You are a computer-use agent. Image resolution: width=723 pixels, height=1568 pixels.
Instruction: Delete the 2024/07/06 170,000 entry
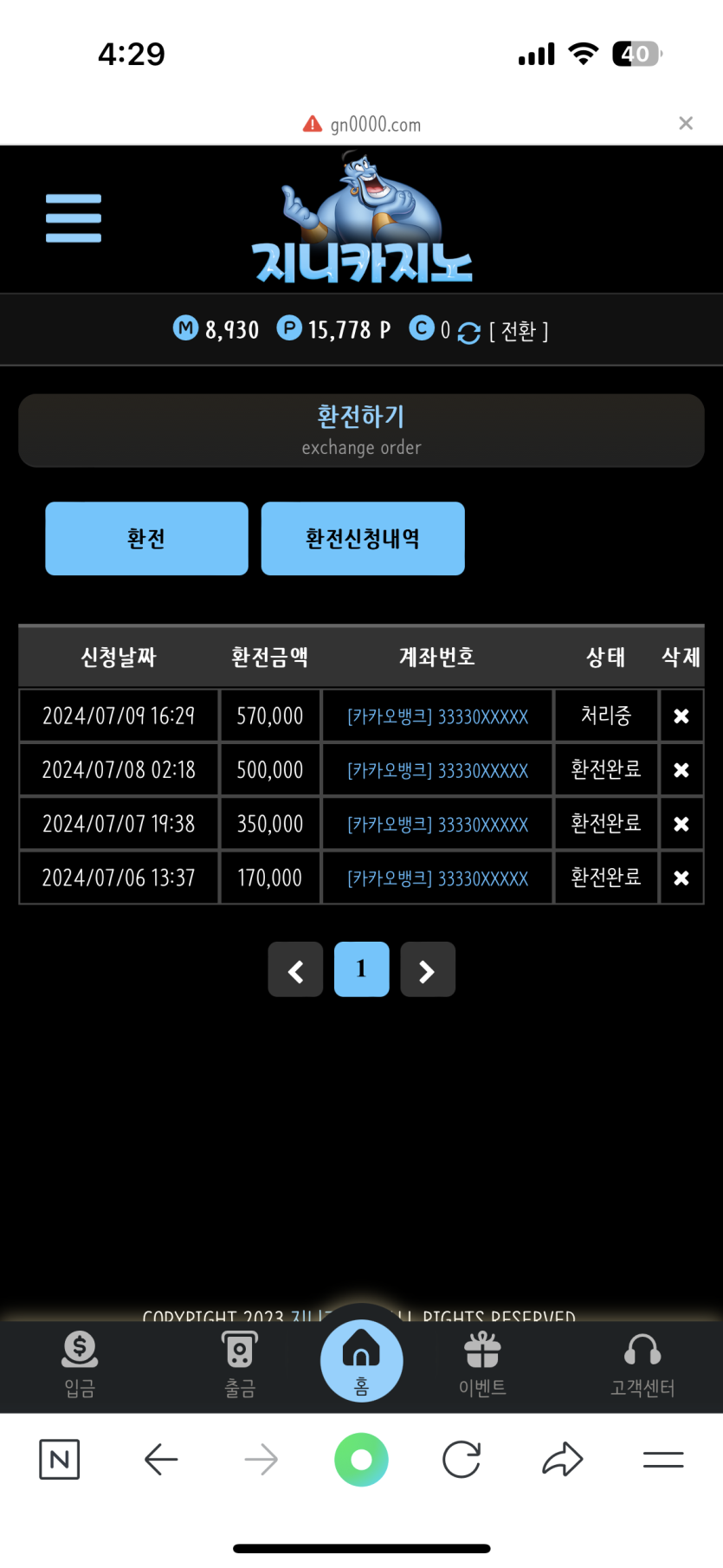(681, 878)
